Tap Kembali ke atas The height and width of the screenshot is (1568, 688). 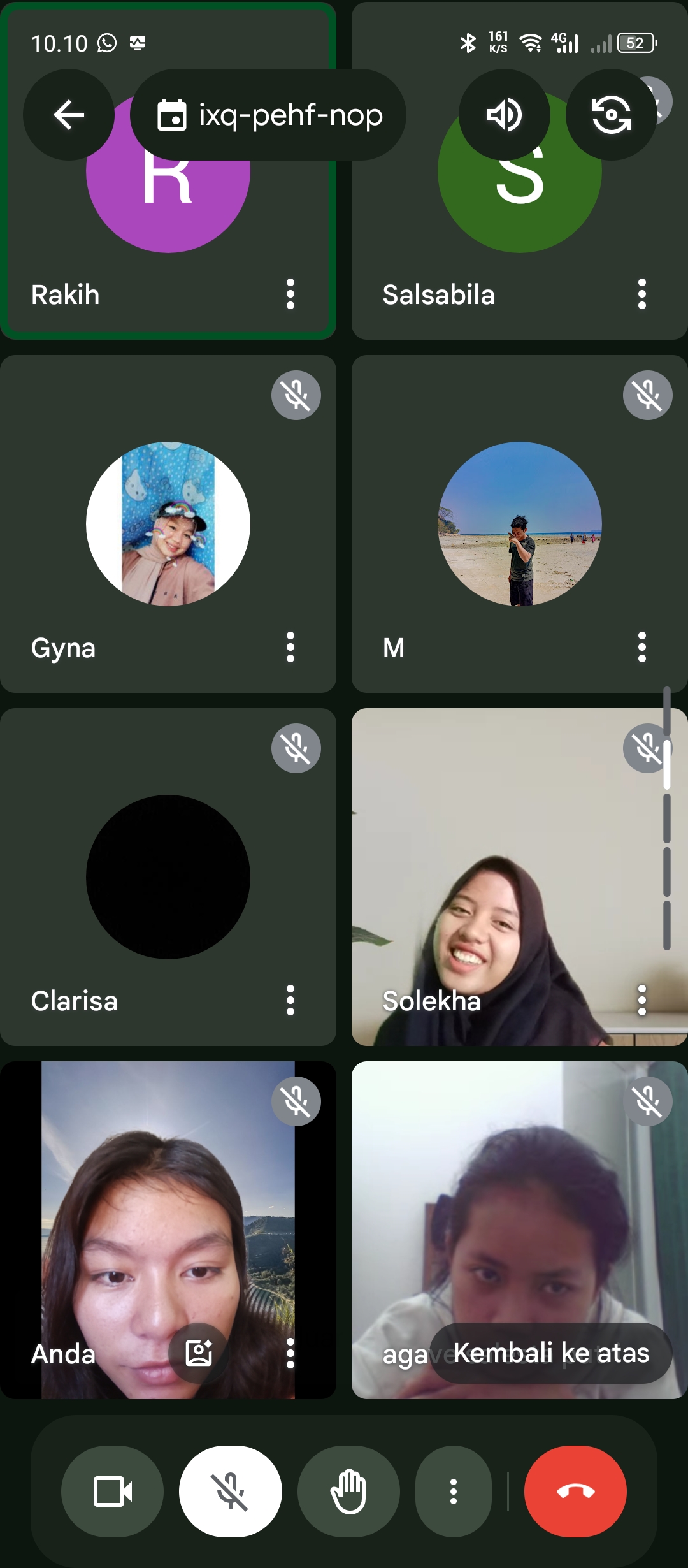551,1353
